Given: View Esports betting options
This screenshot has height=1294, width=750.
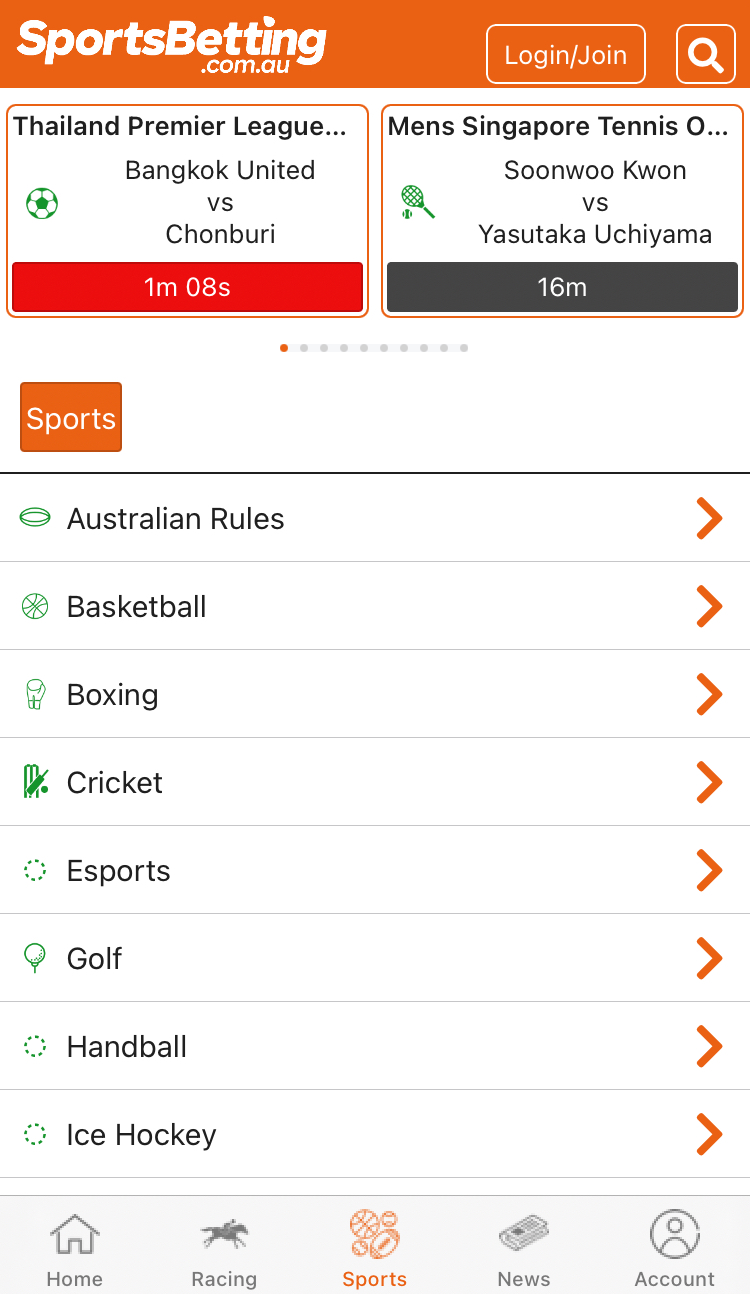Looking at the screenshot, I should pos(375,870).
